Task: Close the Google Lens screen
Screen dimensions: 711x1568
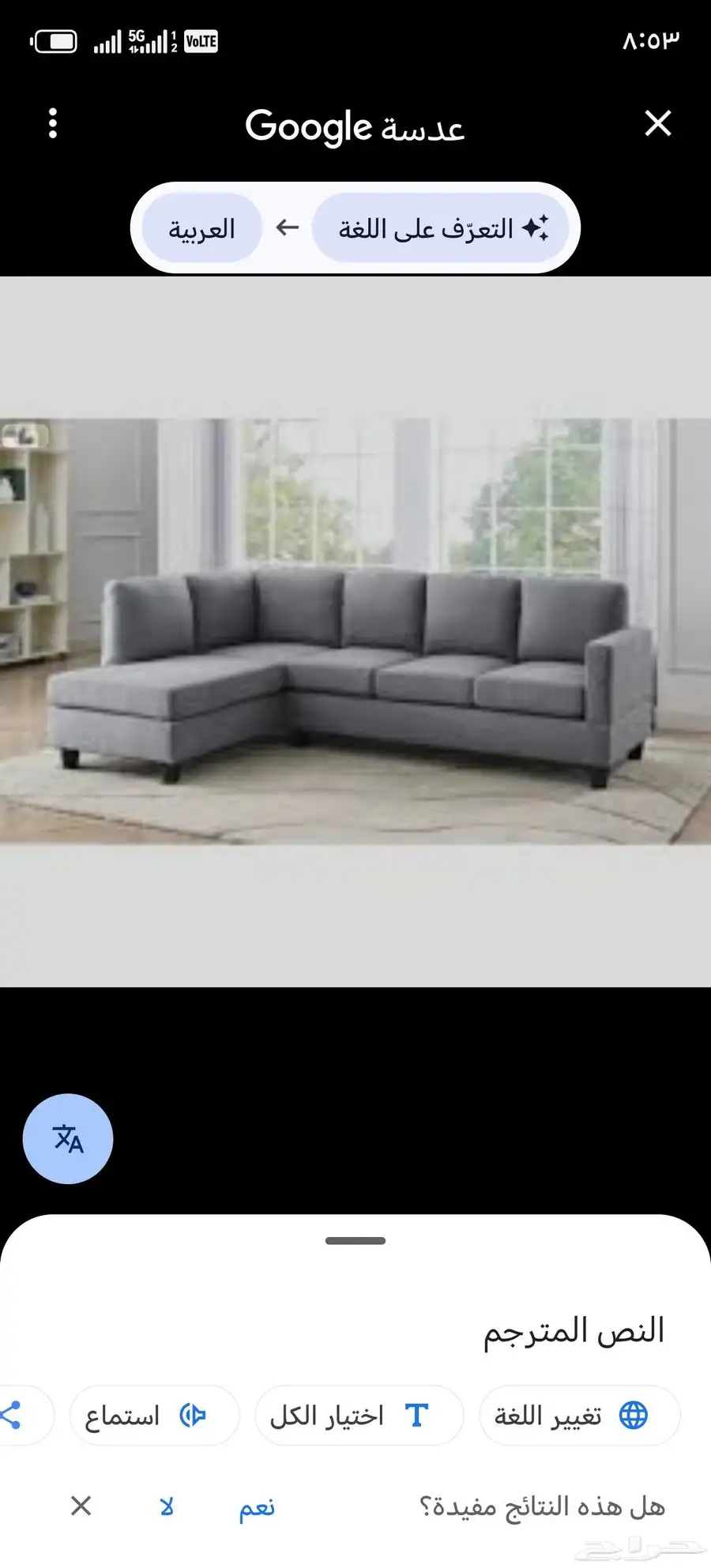Action: tap(657, 123)
